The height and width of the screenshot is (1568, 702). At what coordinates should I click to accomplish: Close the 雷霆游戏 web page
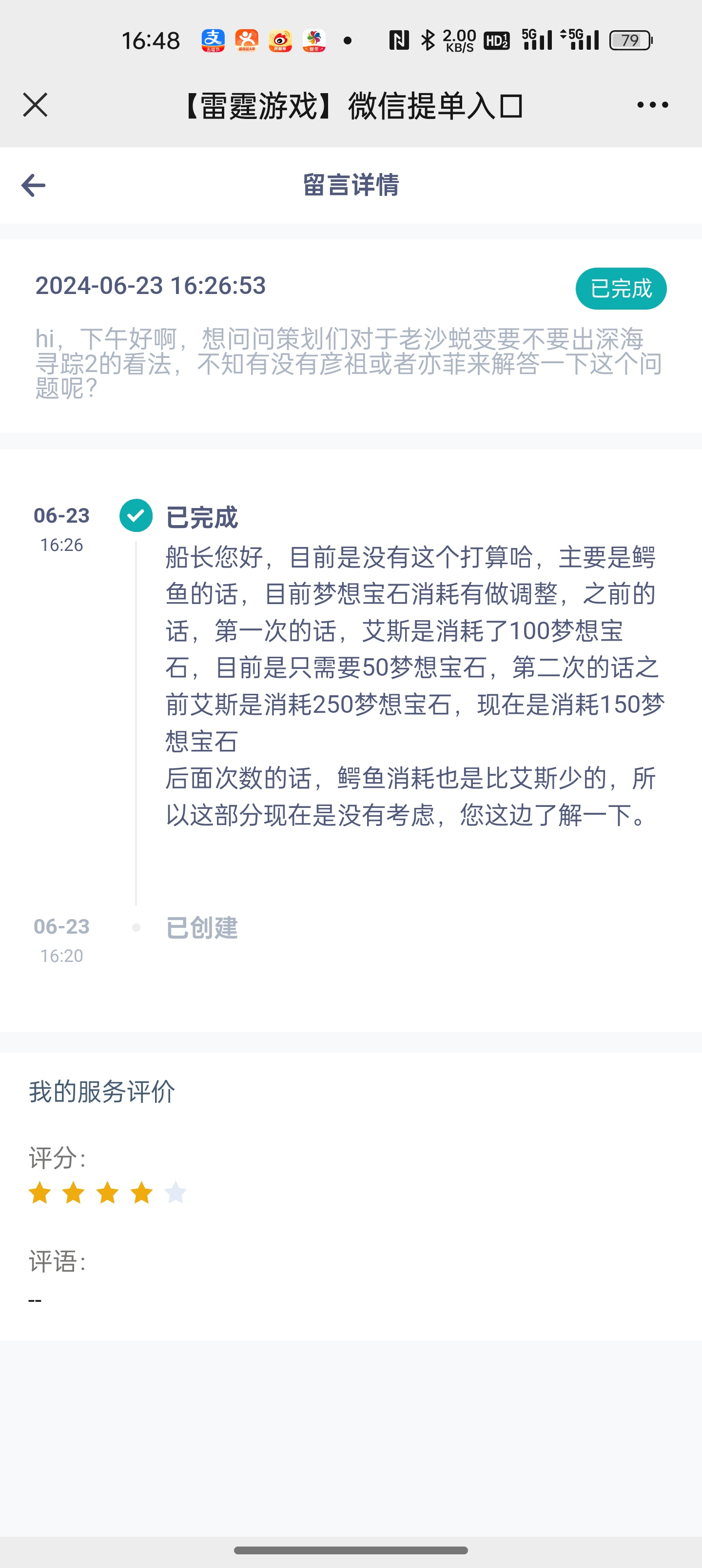pyautogui.click(x=35, y=105)
